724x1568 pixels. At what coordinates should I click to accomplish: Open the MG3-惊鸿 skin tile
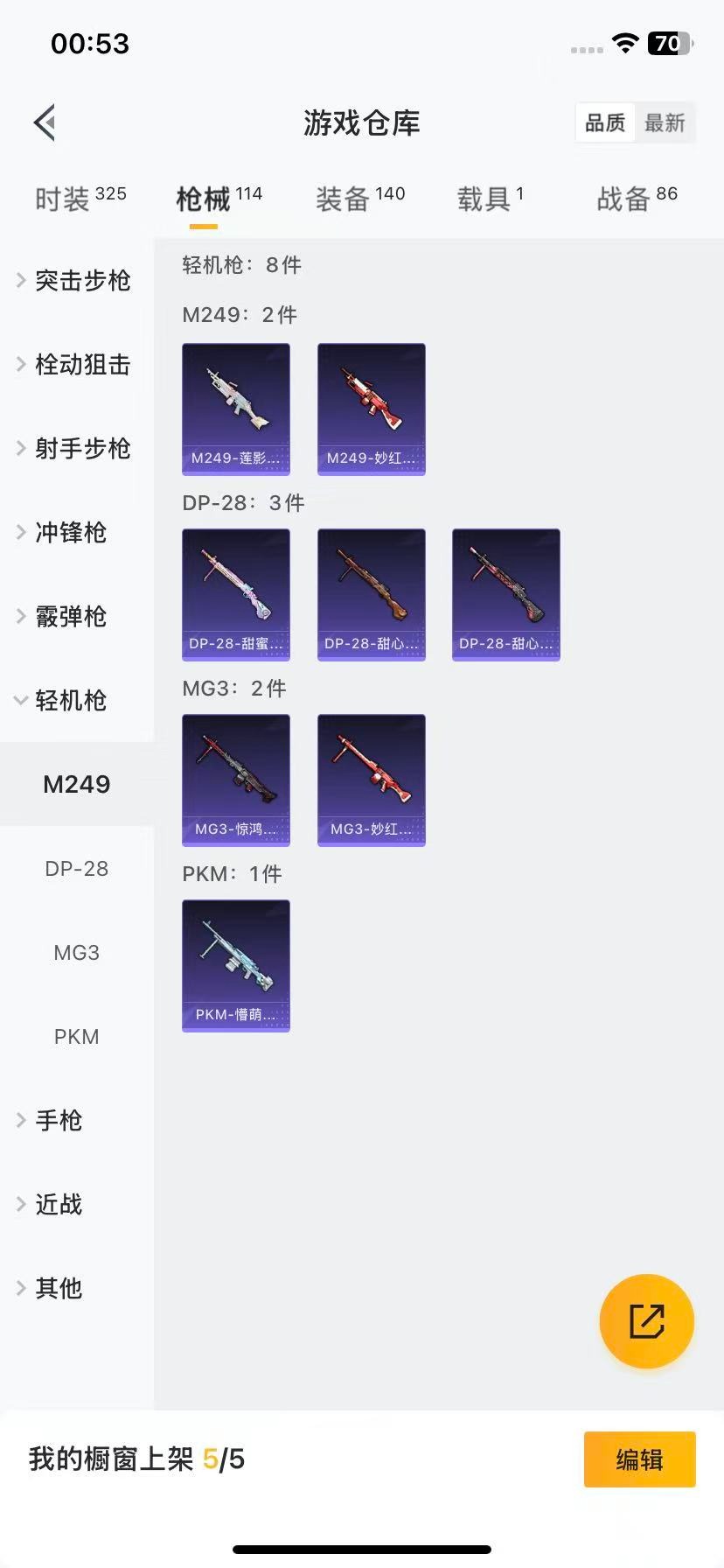[236, 780]
